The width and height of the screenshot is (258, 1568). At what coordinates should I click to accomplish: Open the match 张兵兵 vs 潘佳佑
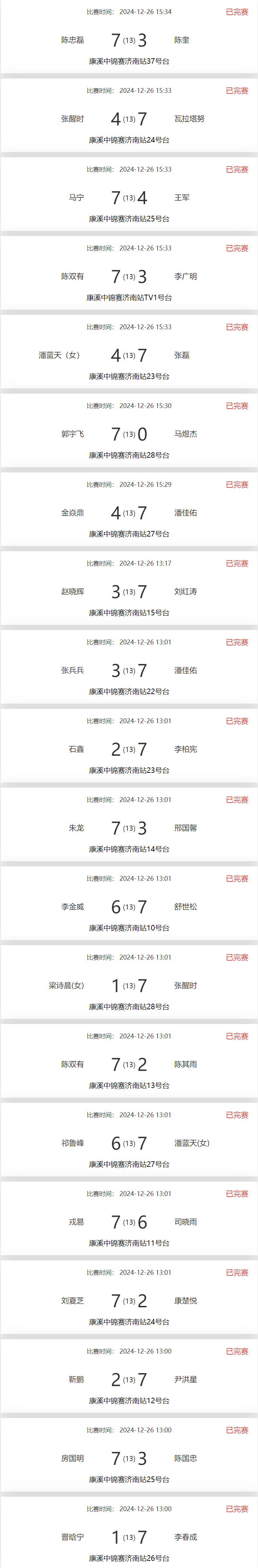(129, 671)
